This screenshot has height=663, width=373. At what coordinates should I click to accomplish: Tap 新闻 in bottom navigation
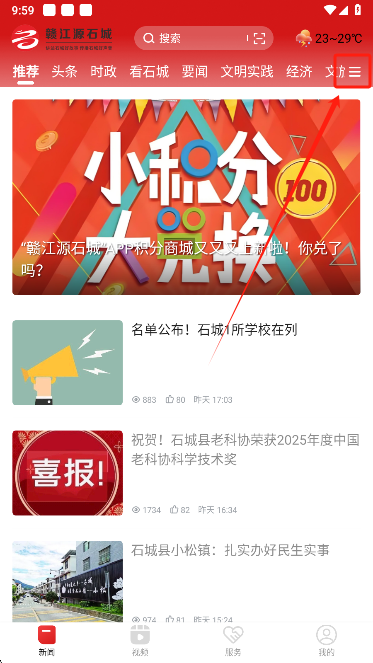pos(47,640)
